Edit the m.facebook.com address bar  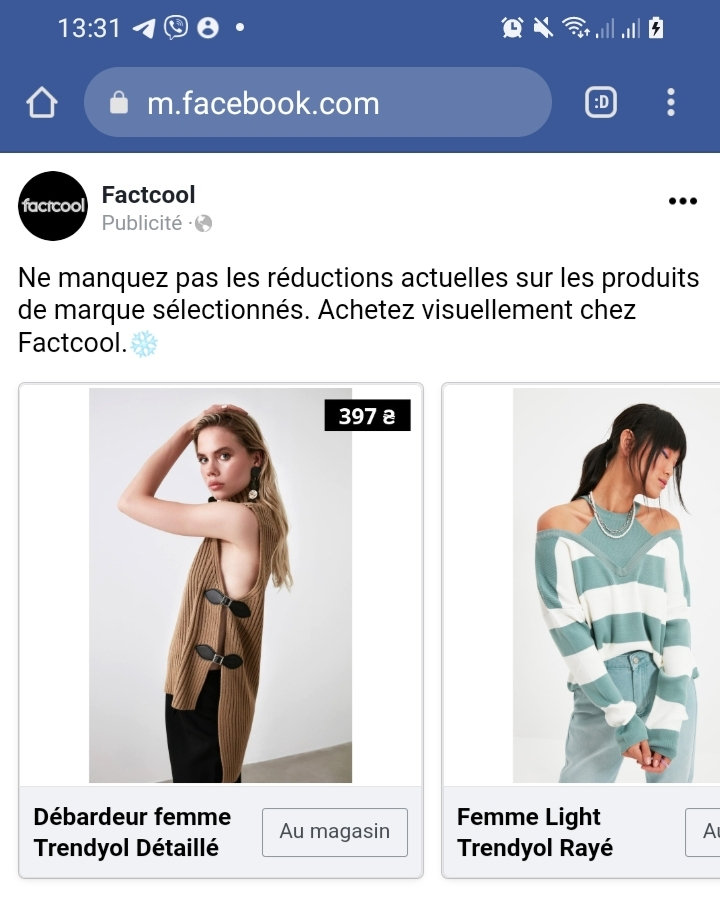coord(318,102)
